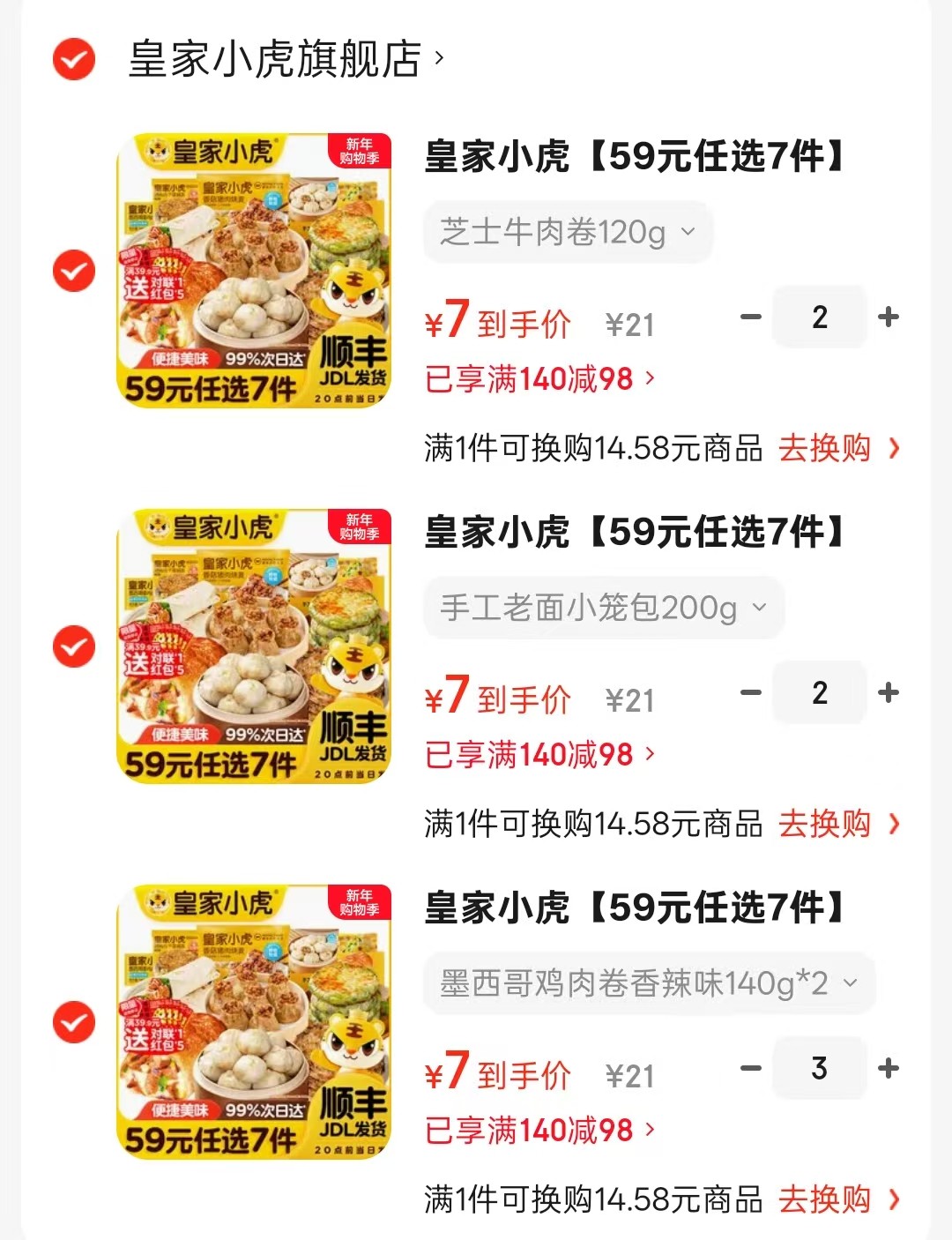
Task: Change the 墨西哥鸡肉卷香辣味140g*2 variant dropdown
Action: pos(649,983)
